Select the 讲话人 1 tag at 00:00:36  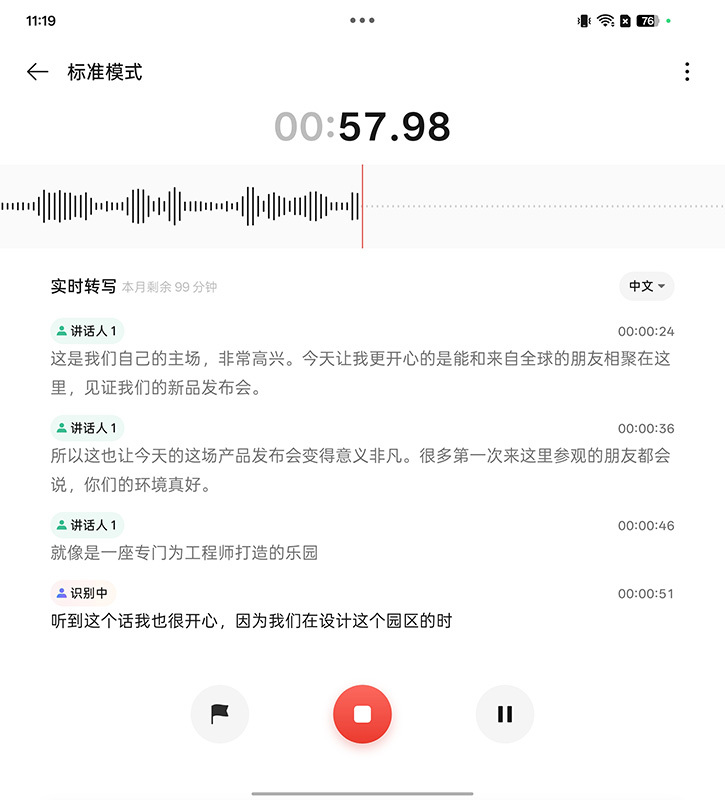tap(87, 428)
